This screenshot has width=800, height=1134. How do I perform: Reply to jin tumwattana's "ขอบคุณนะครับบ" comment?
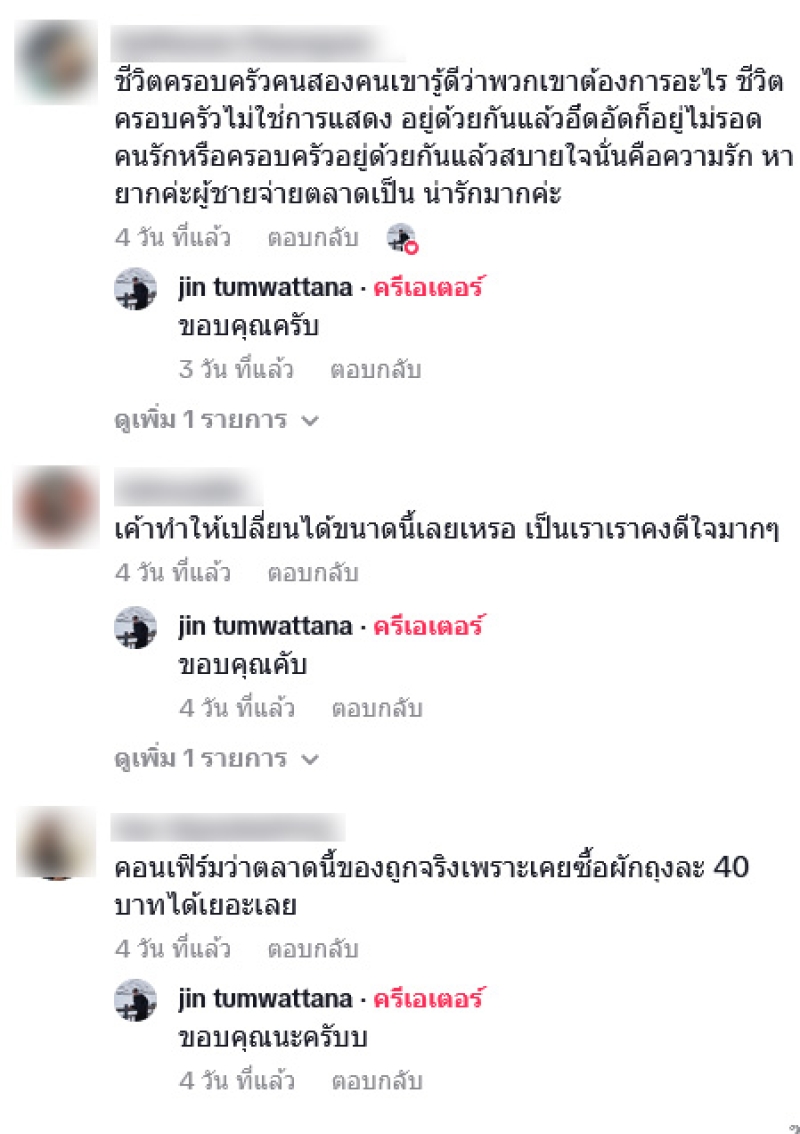pos(378,1081)
